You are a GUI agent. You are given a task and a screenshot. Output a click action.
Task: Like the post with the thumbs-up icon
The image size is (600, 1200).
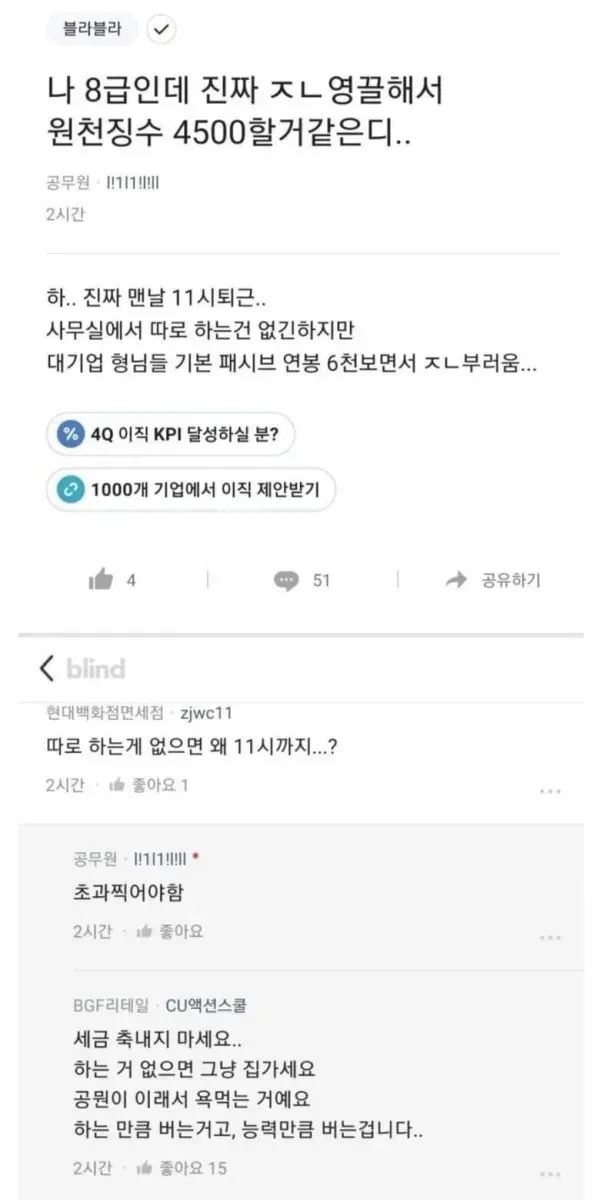(x=102, y=580)
